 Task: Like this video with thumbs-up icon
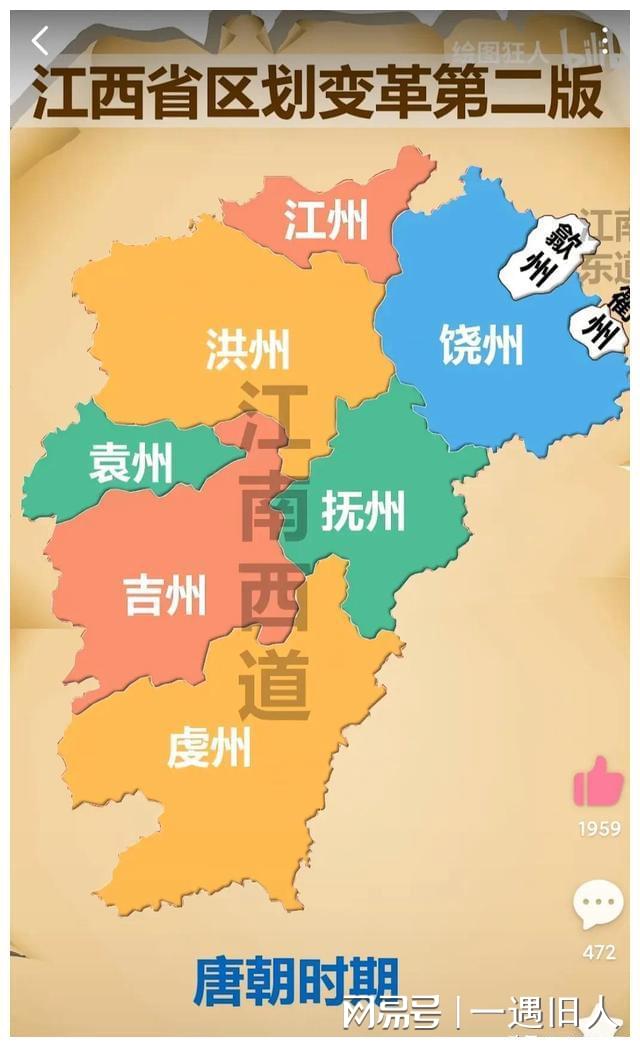point(598,782)
